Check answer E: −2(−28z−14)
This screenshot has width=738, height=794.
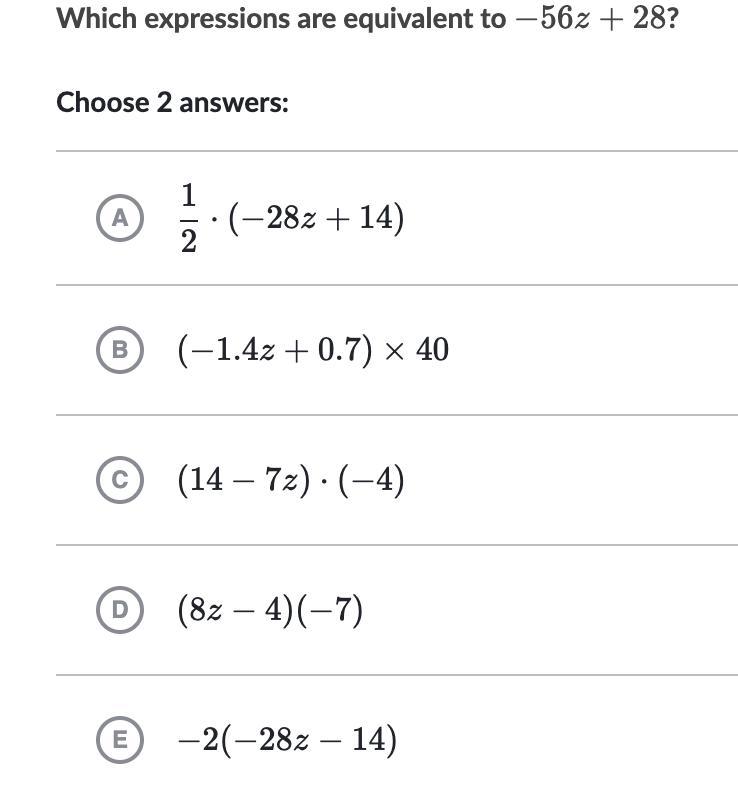pyautogui.click(x=120, y=740)
